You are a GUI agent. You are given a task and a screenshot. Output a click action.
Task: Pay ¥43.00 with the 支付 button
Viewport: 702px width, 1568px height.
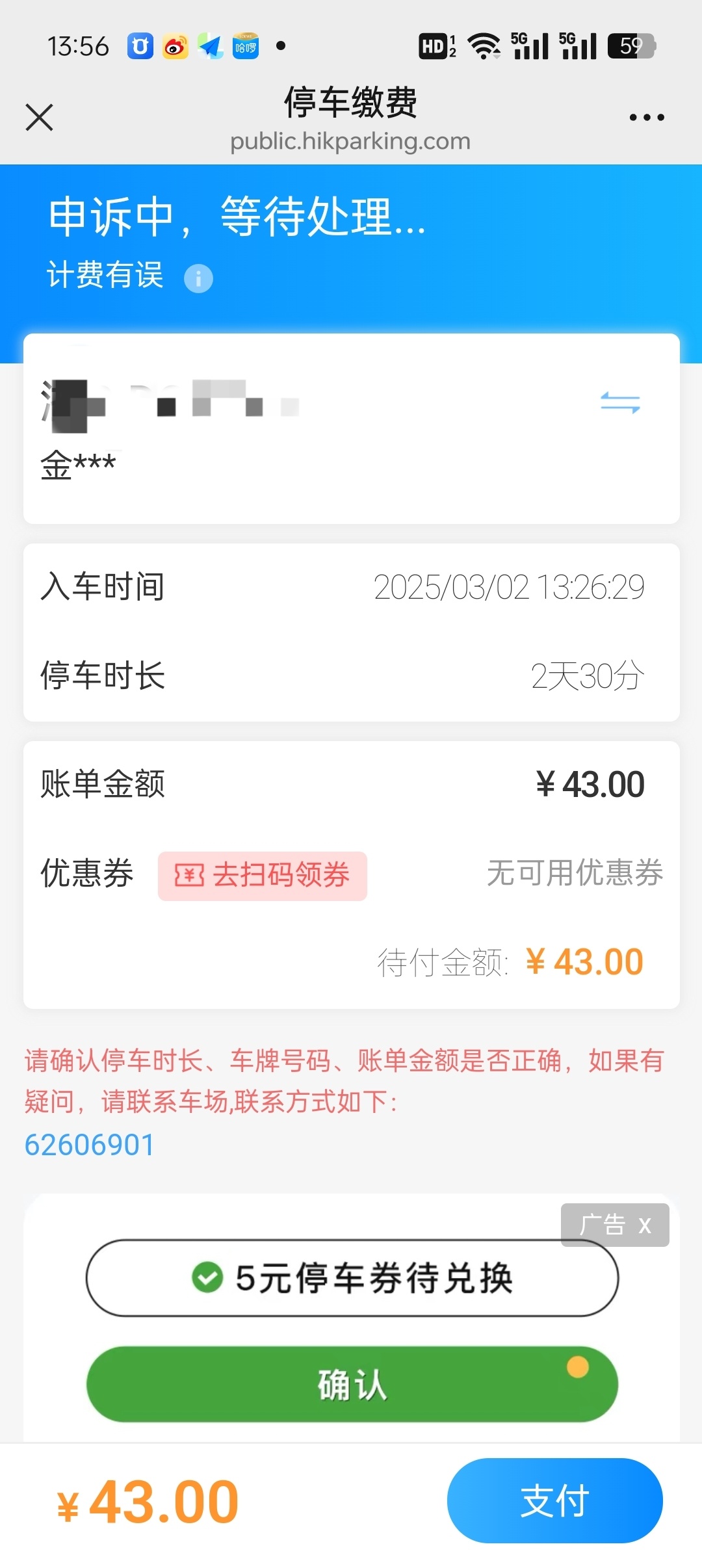(x=554, y=1500)
